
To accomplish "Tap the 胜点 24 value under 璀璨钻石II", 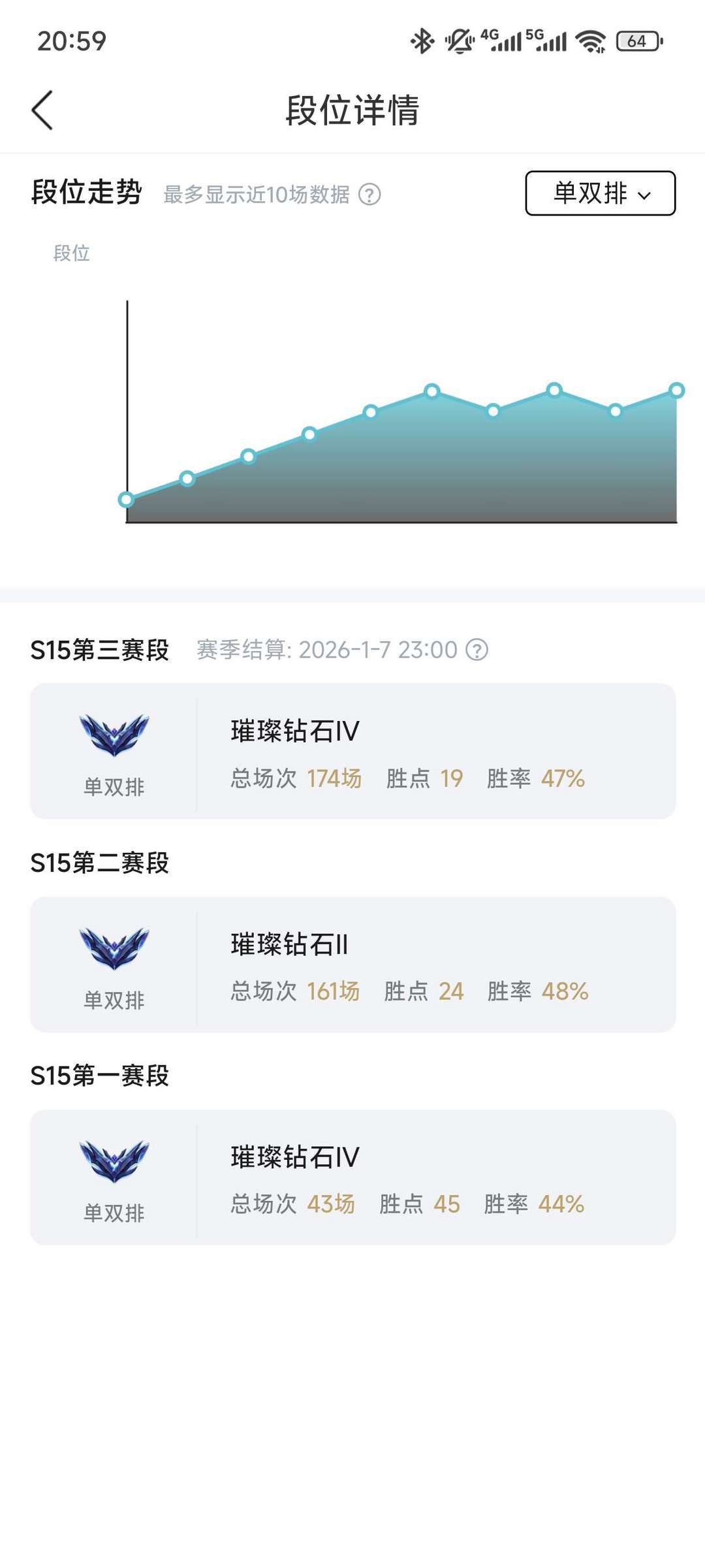I will pyautogui.click(x=454, y=991).
